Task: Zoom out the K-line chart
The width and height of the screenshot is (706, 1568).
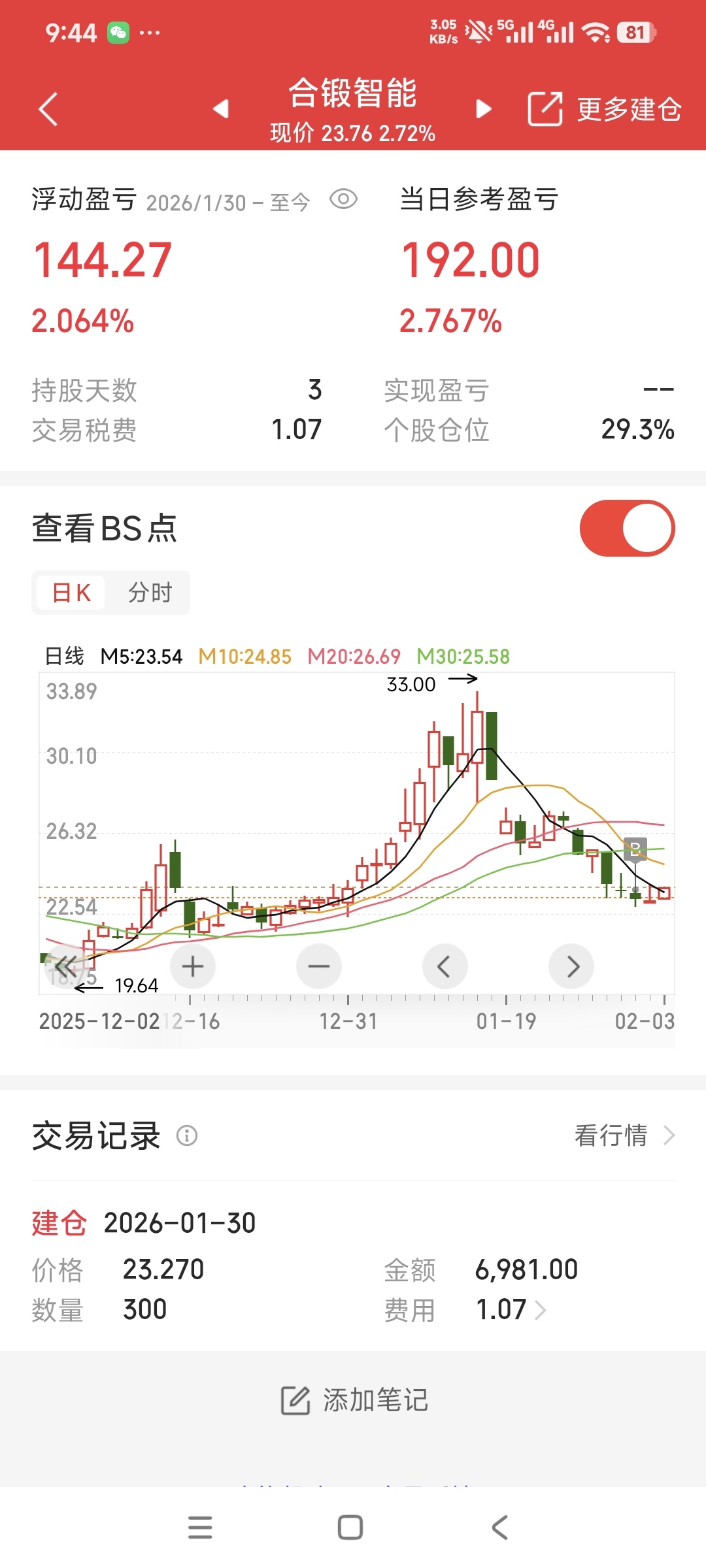Action: 319,966
